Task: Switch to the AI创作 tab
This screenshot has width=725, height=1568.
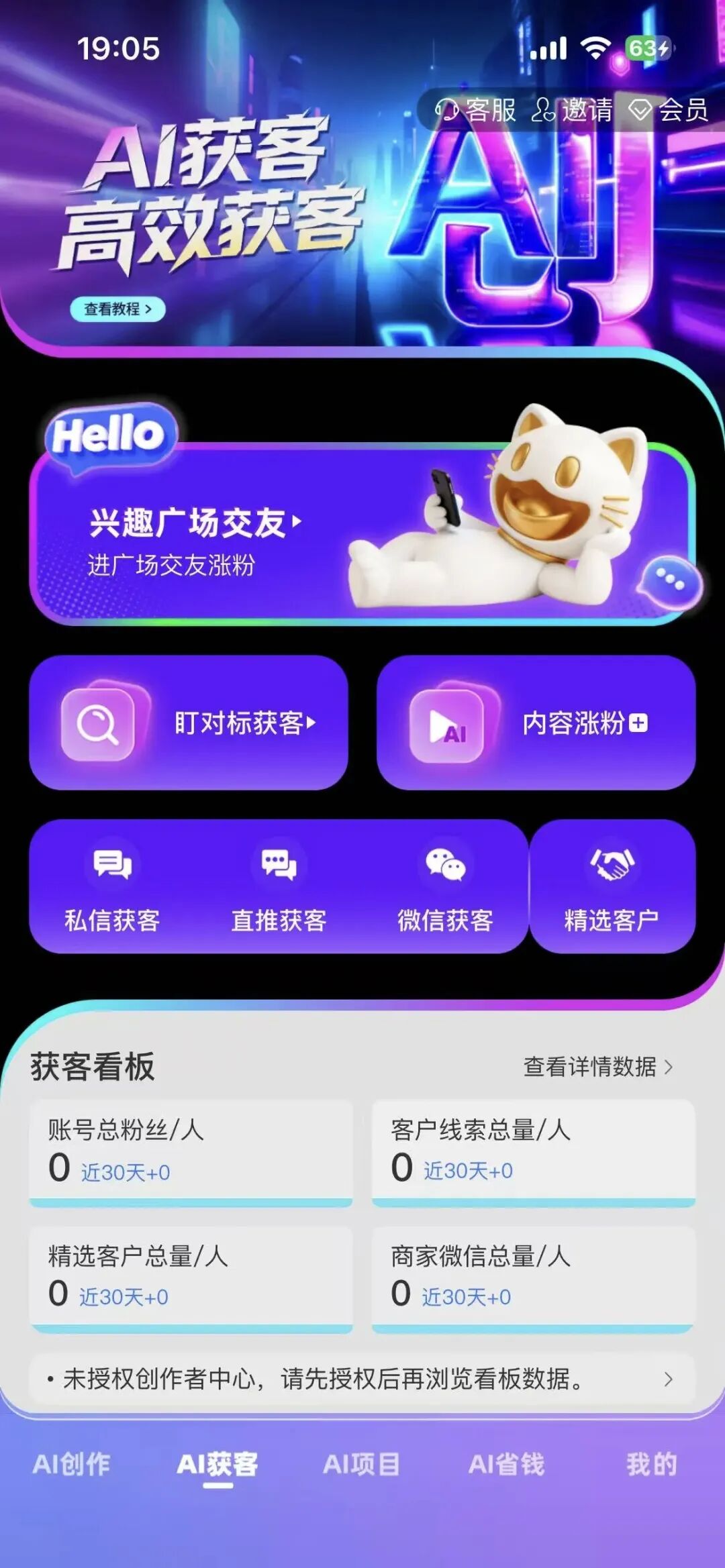Action: [x=72, y=1464]
